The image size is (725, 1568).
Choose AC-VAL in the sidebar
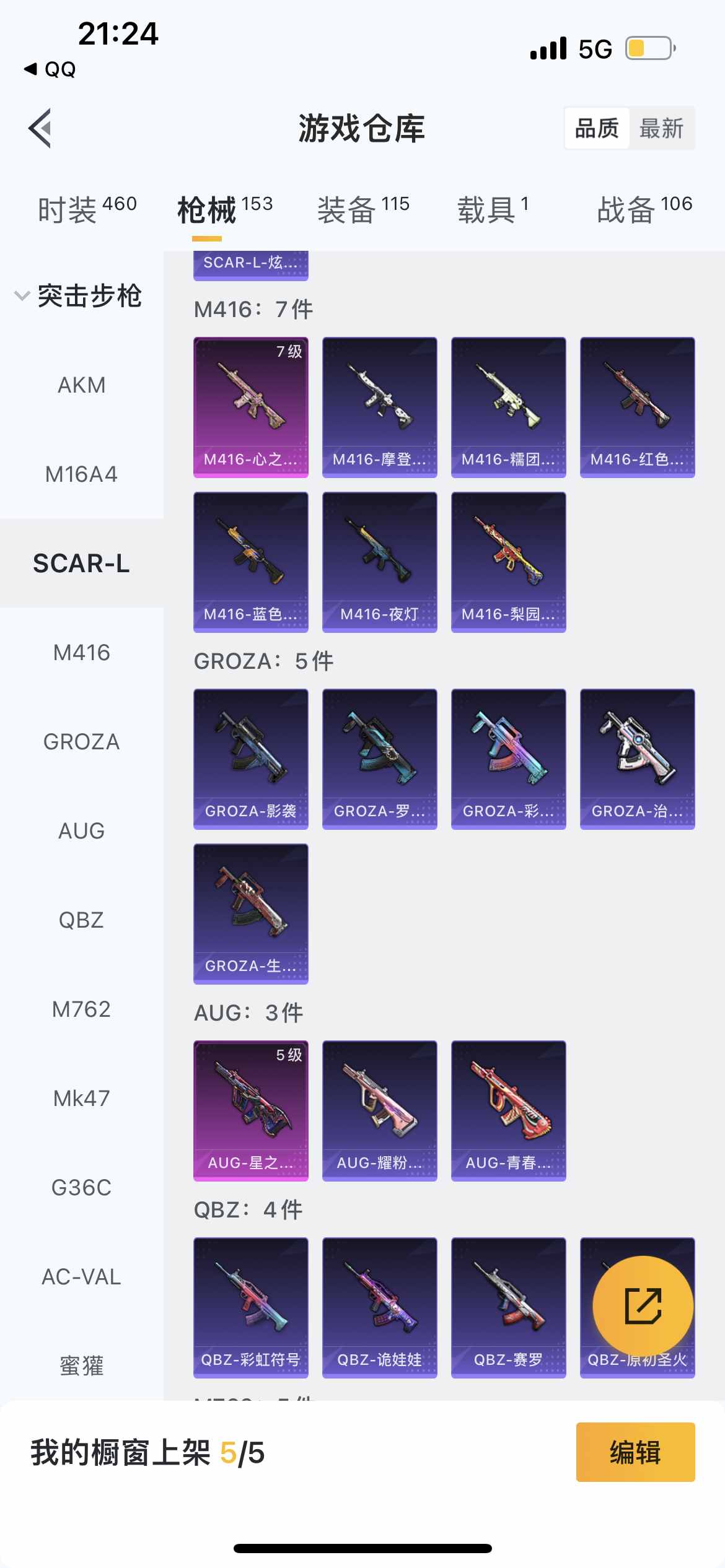(x=81, y=1277)
